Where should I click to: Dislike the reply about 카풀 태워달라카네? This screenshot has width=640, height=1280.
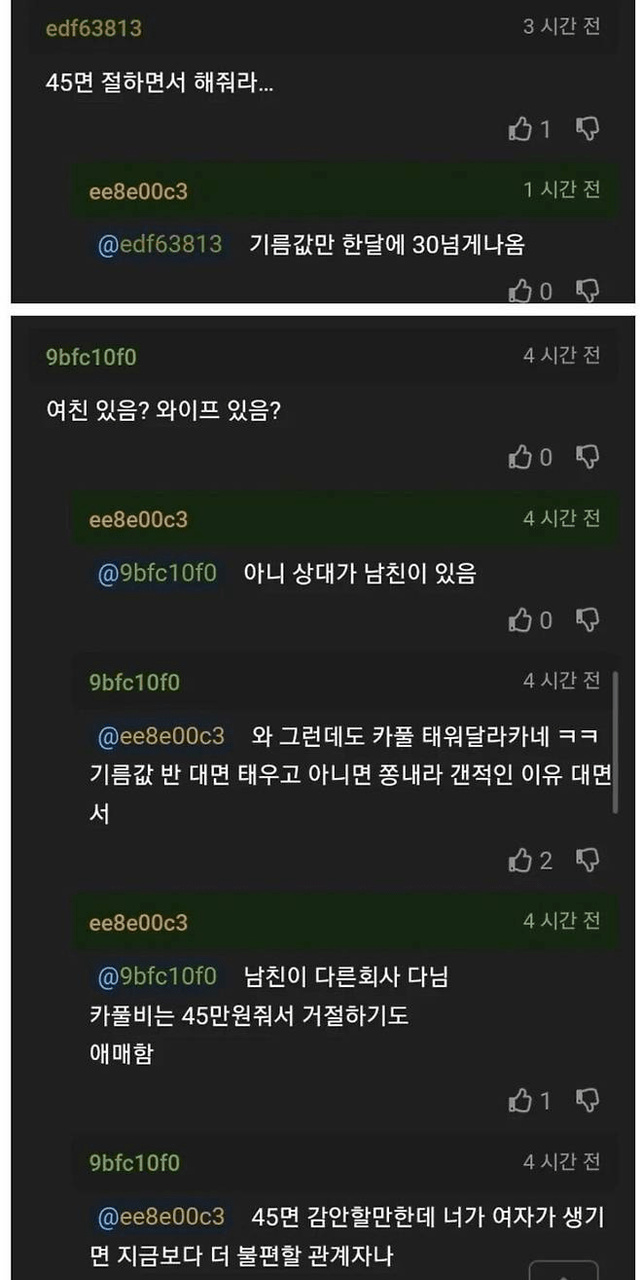coord(589,860)
